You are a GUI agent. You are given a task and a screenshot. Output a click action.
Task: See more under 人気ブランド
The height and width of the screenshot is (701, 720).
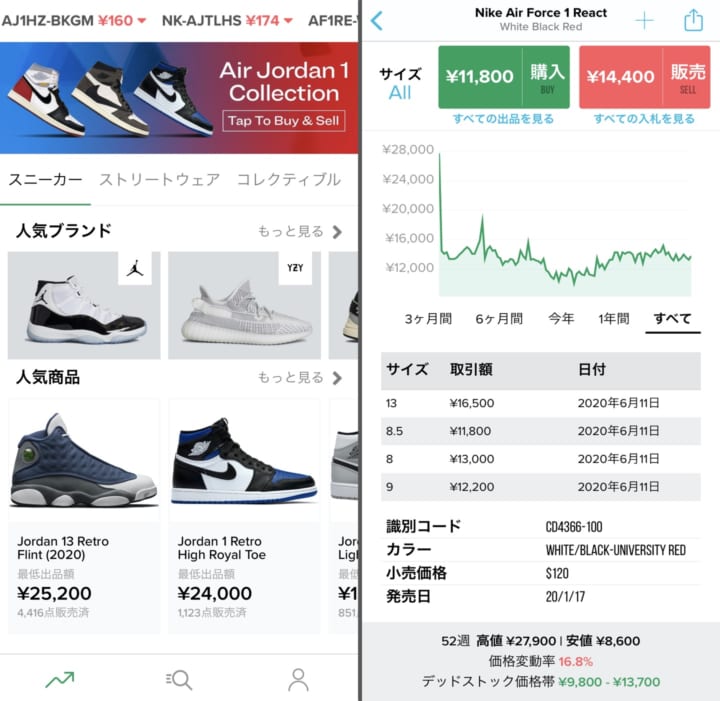299,232
